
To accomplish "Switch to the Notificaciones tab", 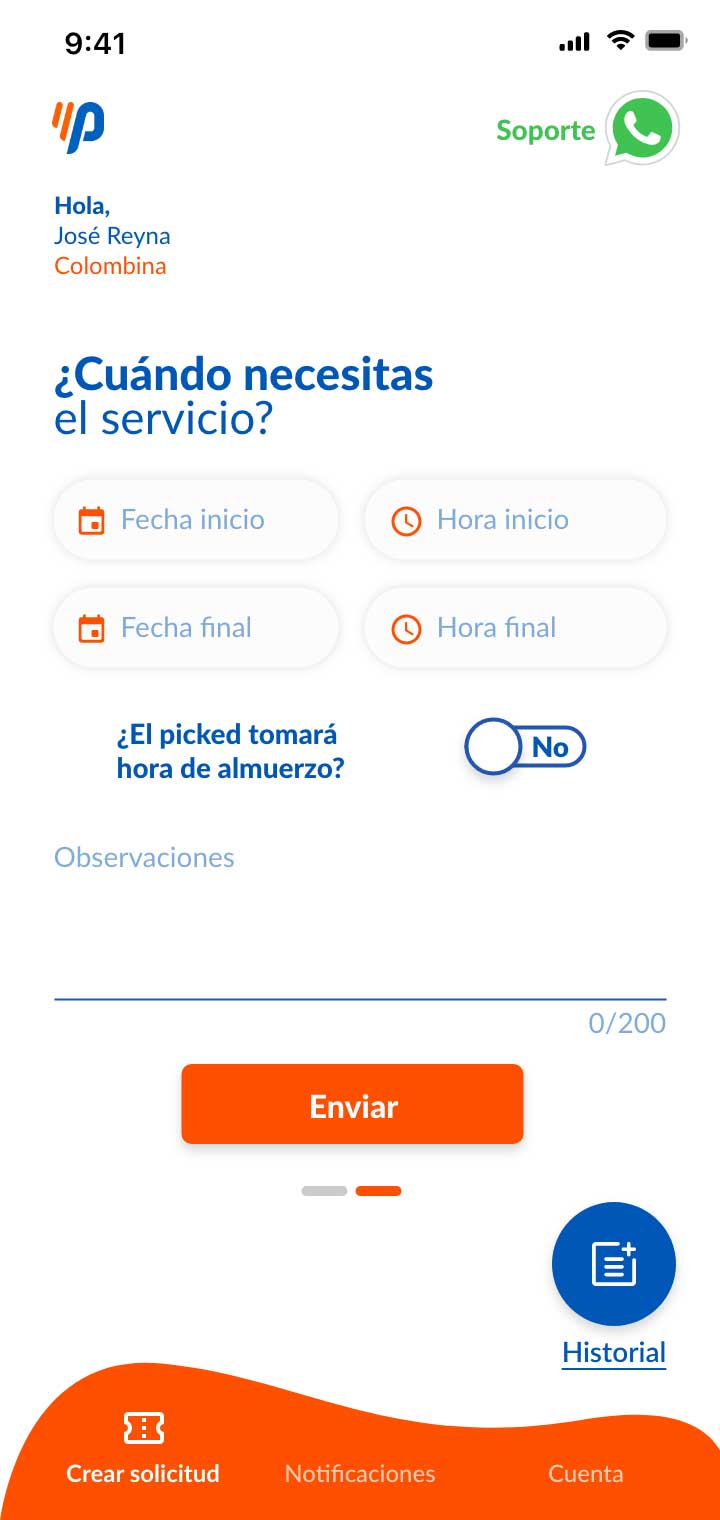I will 360,1473.
